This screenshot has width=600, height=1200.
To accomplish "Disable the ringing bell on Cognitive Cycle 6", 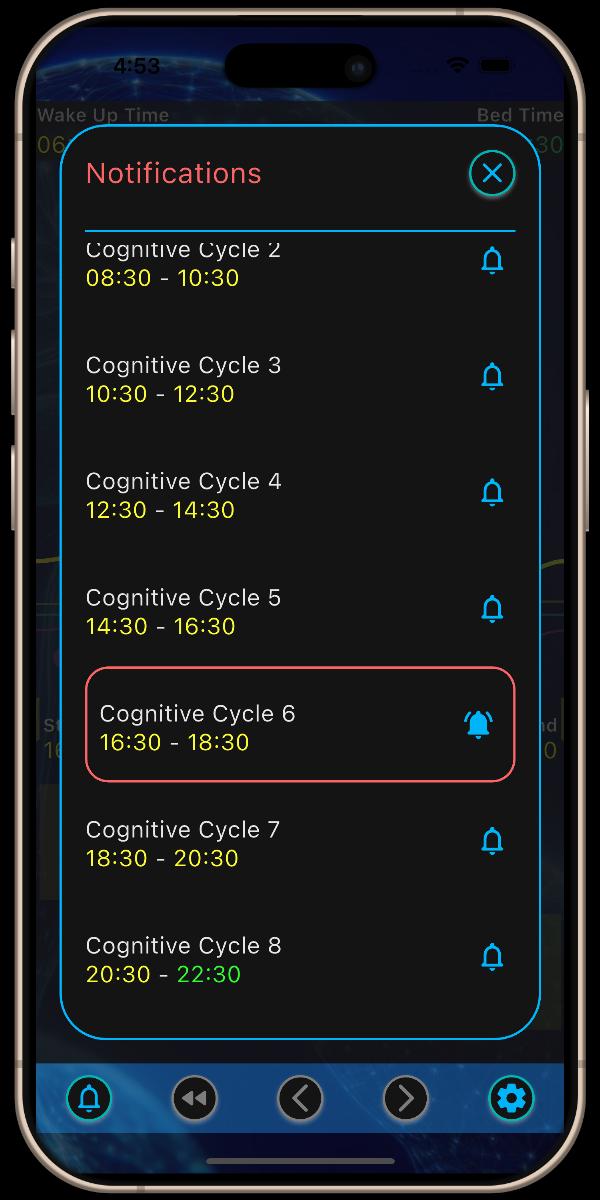I will coord(479,725).
